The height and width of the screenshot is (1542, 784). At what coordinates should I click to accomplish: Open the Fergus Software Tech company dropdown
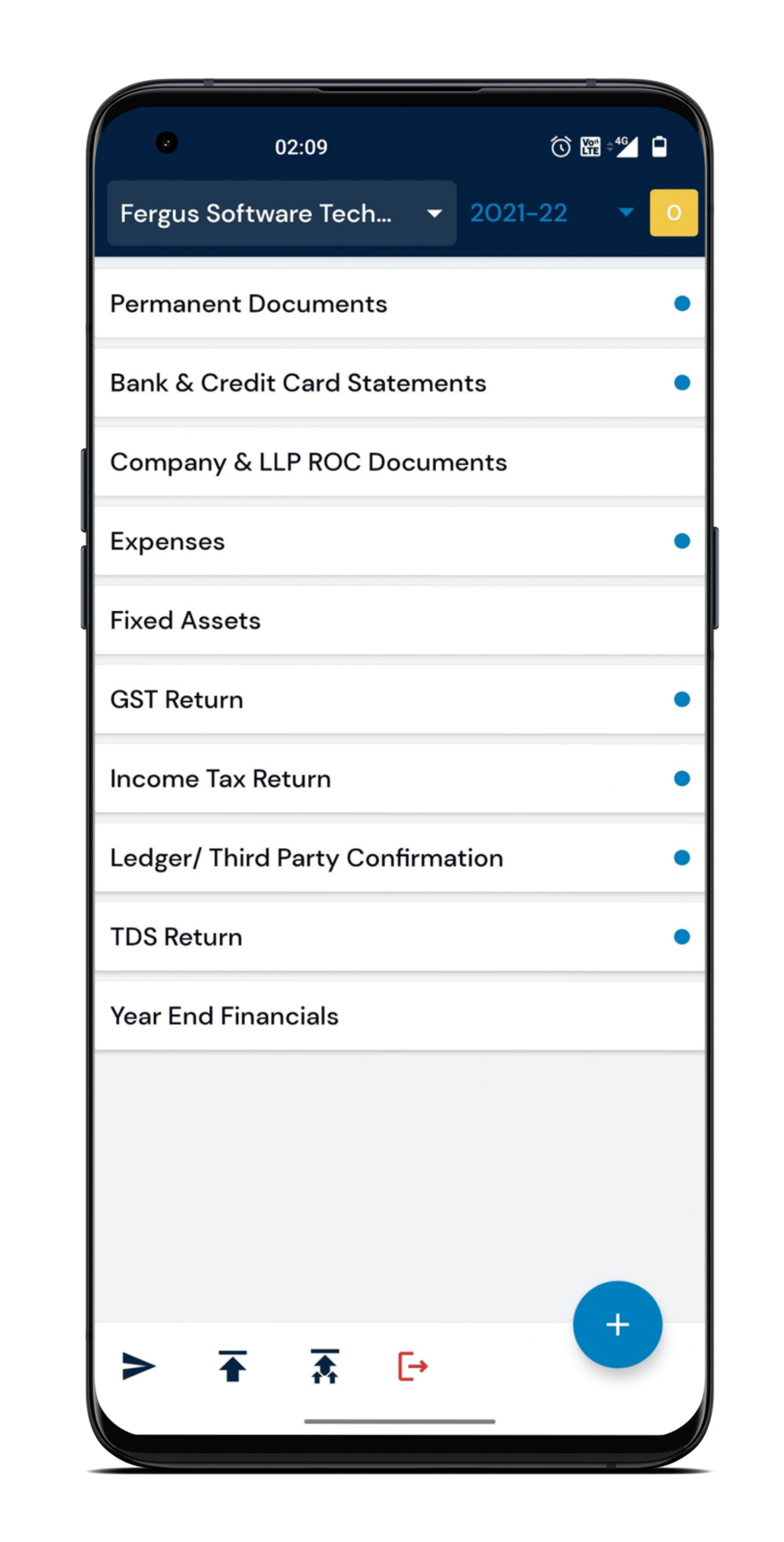pos(281,213)
